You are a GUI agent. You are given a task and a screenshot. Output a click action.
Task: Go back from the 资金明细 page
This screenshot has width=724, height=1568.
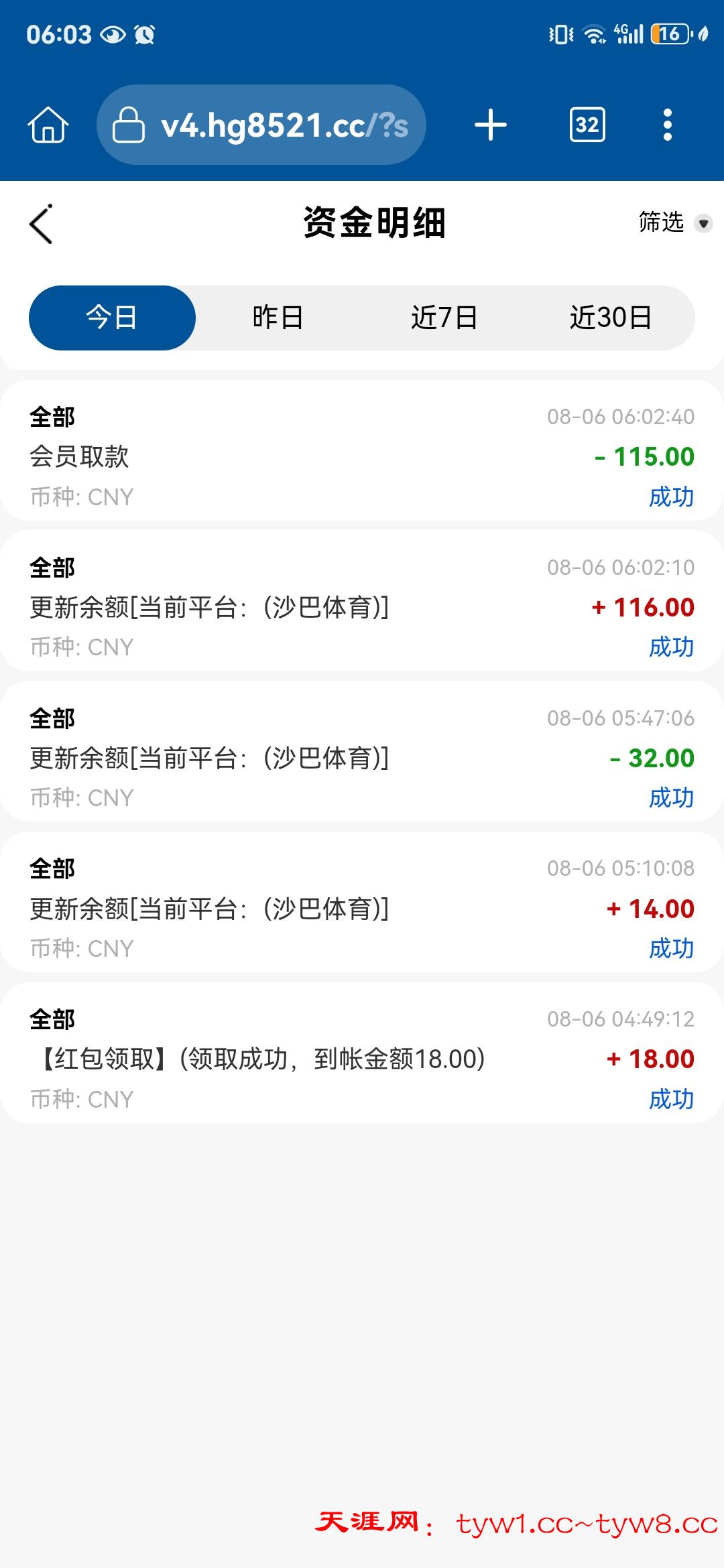[x=41, y=224]
